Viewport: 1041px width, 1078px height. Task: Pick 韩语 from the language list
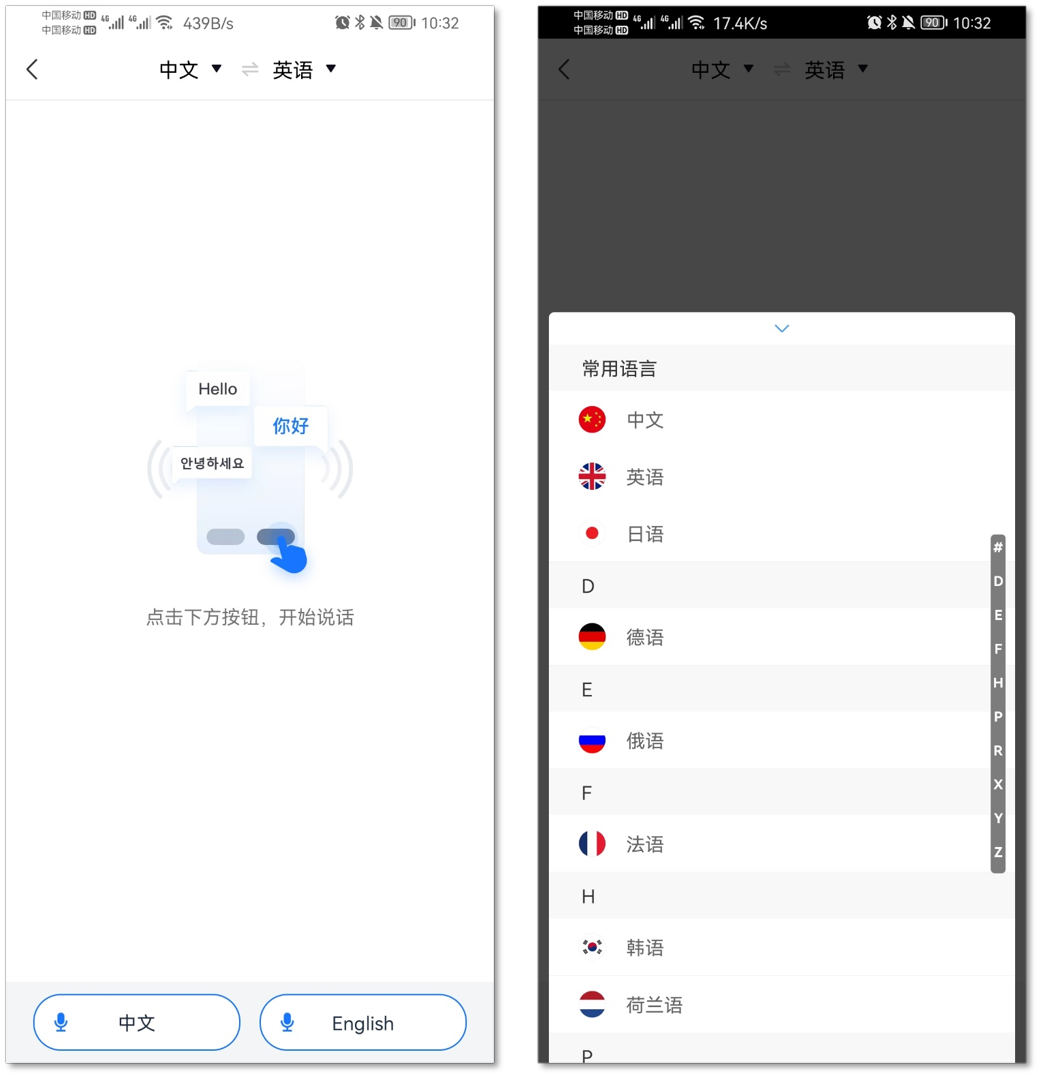point(645,947)
